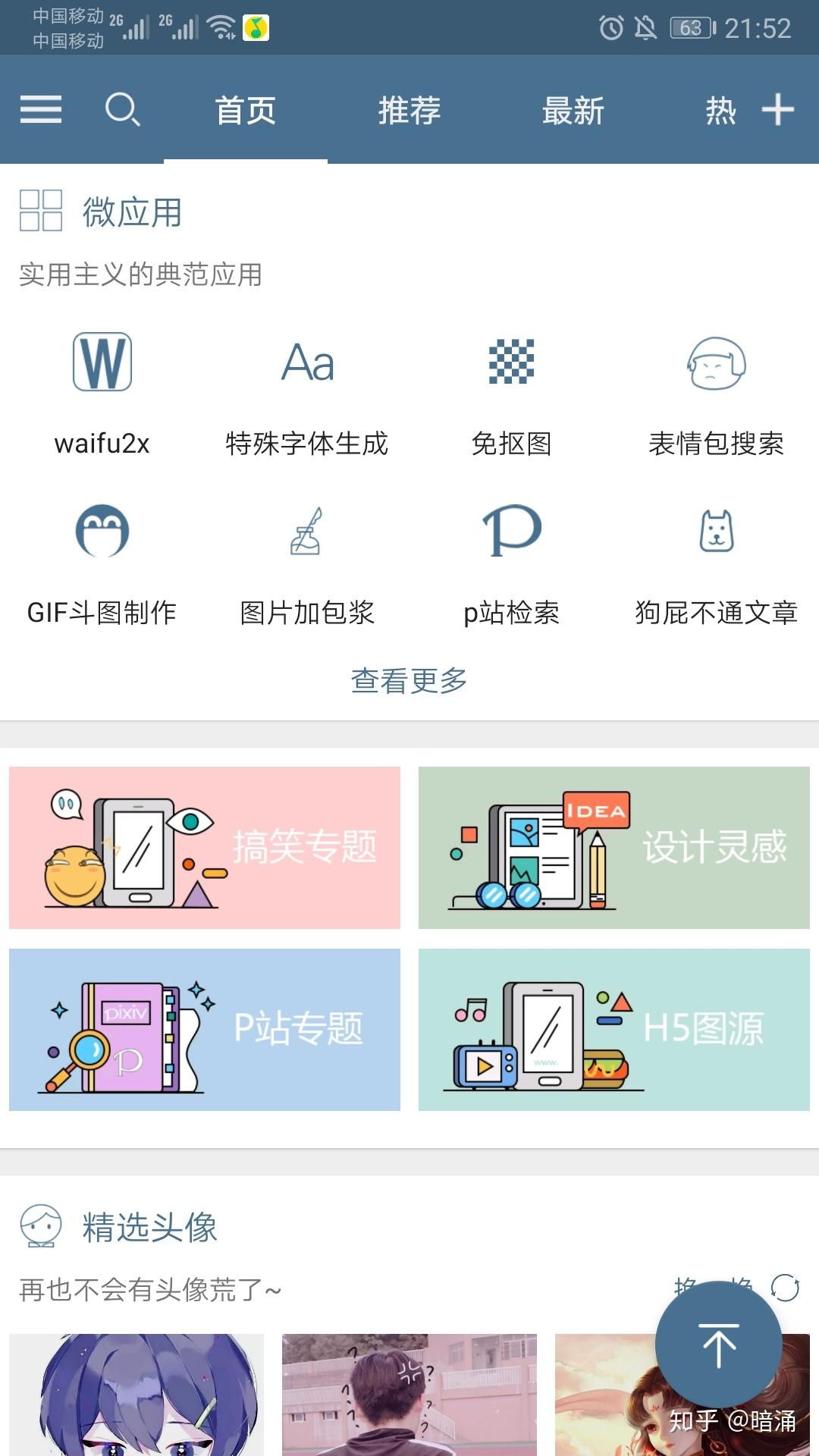Screen dimensions: 819x1456
Task: Open 狗屁不通文章 generator
Action: [x=717, y=565]
